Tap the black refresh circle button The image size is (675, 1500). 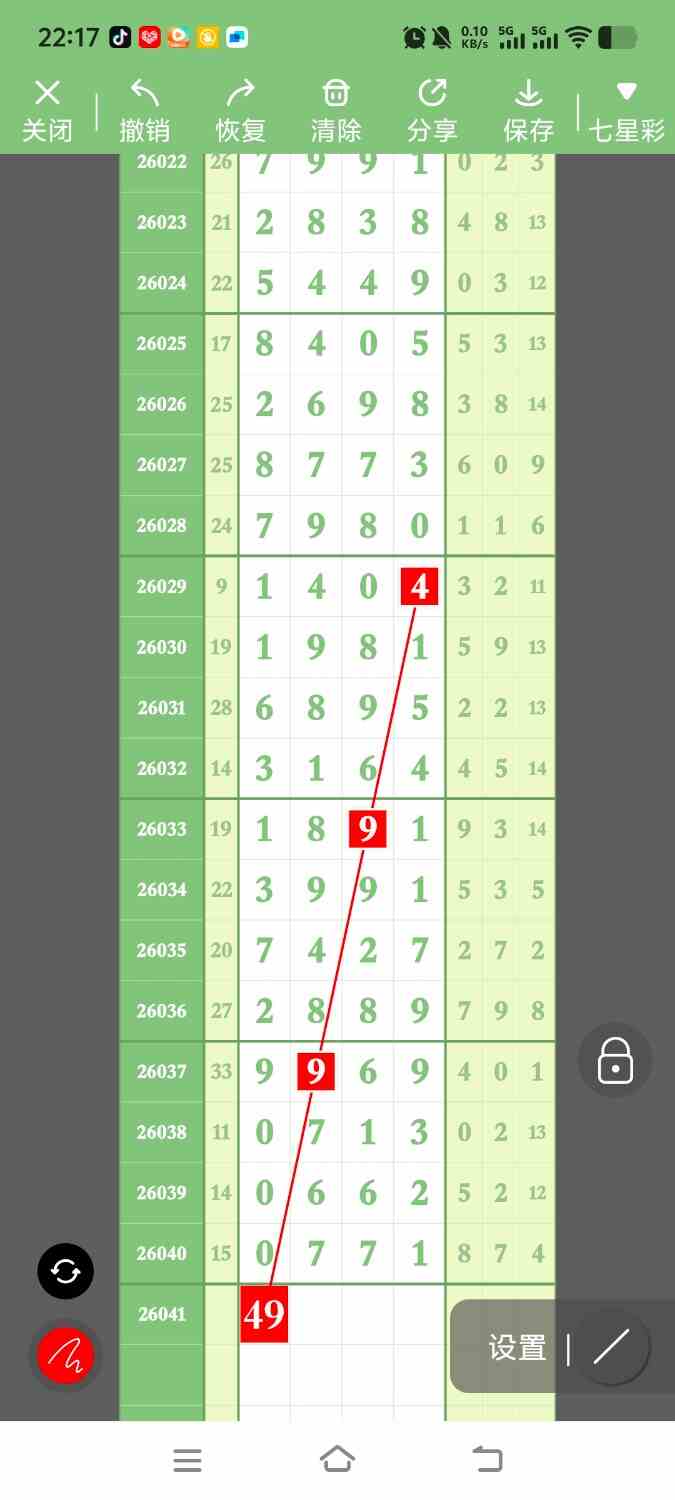pyautogui.click(x=66, y=1271)
